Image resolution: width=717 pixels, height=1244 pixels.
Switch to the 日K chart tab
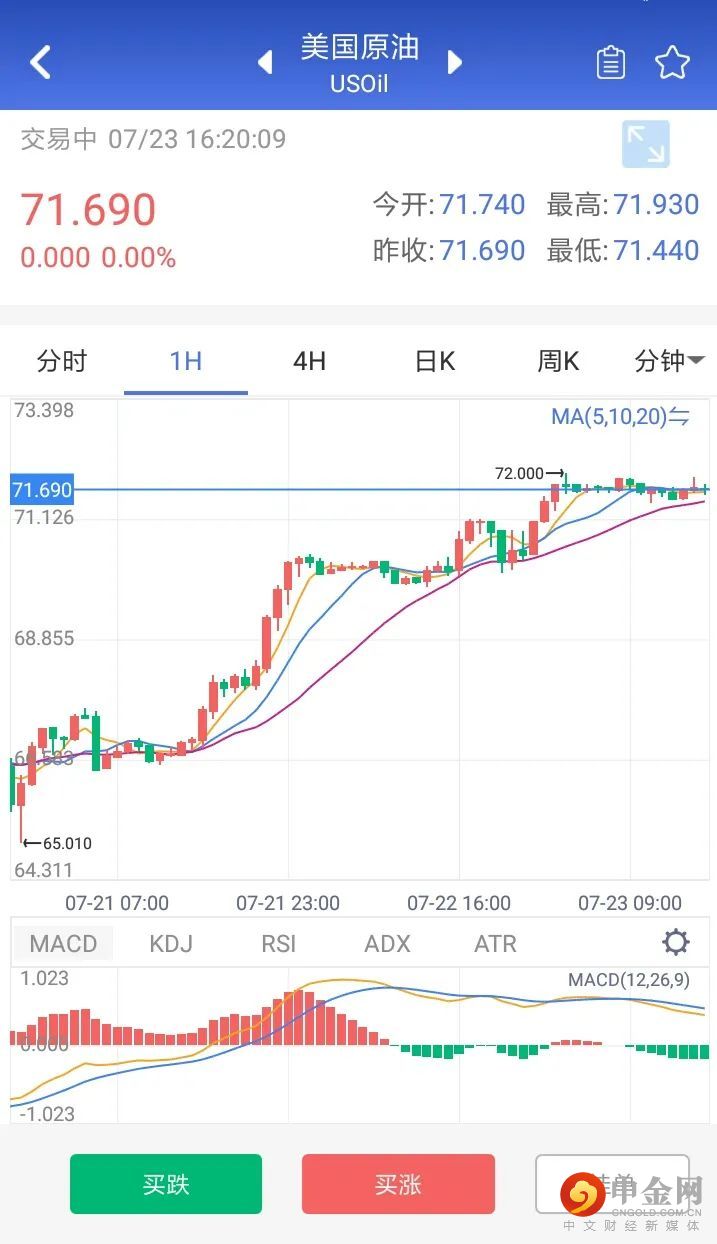pos(434,361)
